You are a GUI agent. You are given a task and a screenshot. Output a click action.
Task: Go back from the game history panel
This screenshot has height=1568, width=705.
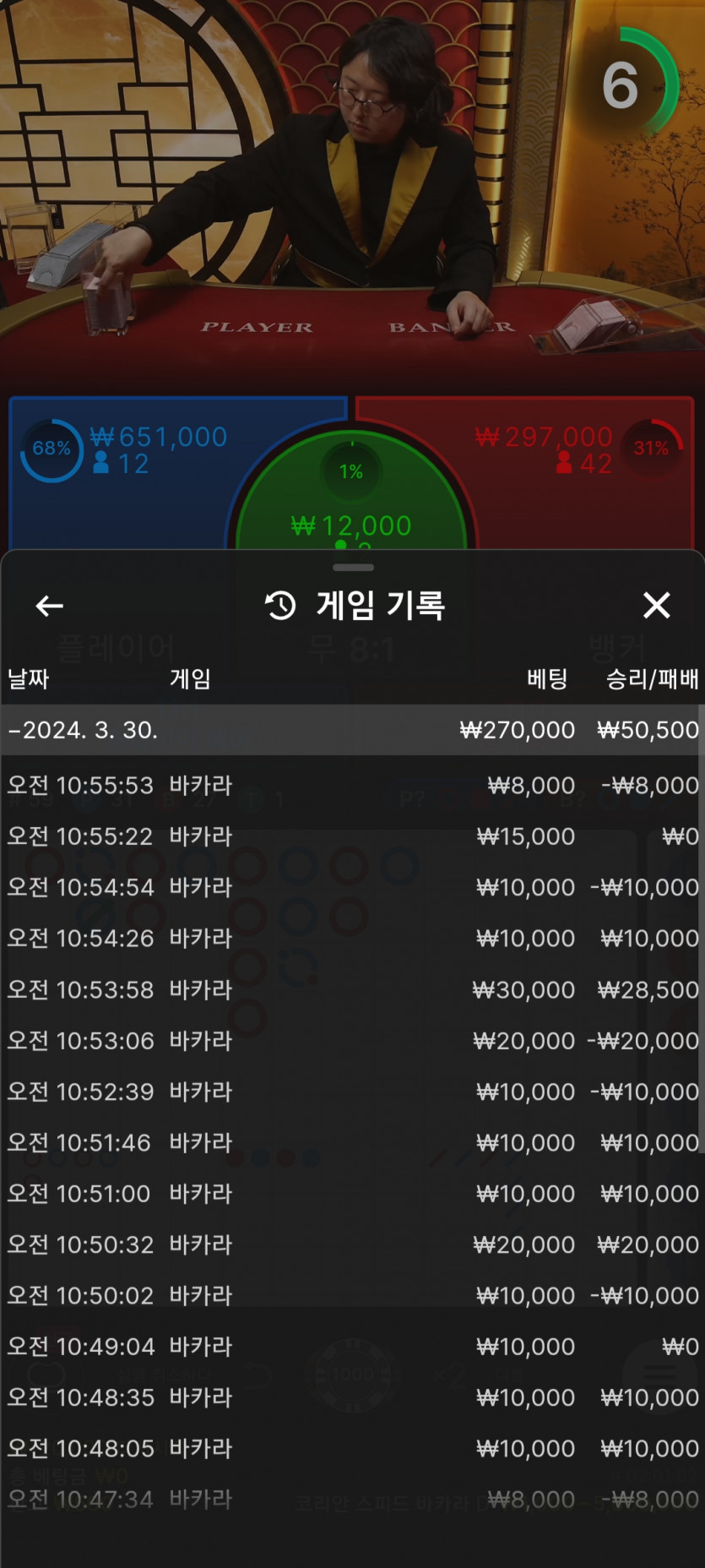[49, 605]
